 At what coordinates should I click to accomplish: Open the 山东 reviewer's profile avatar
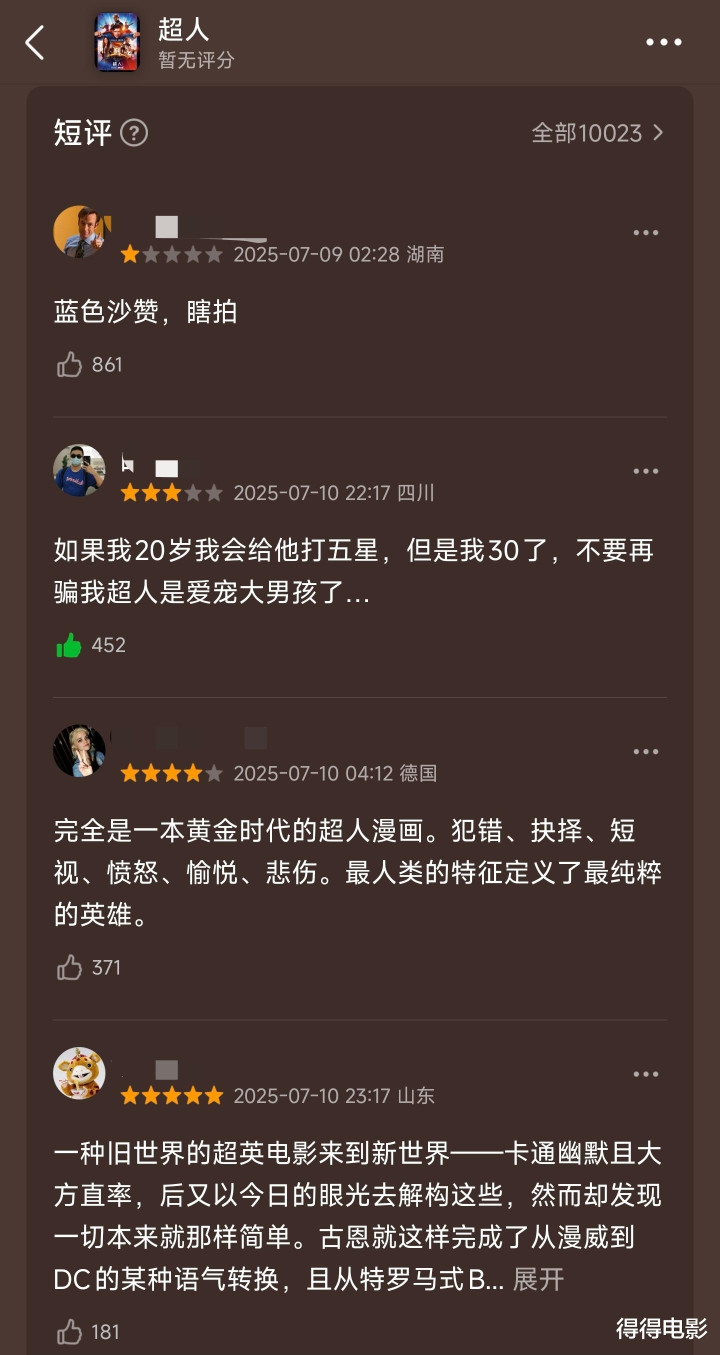79,1074
